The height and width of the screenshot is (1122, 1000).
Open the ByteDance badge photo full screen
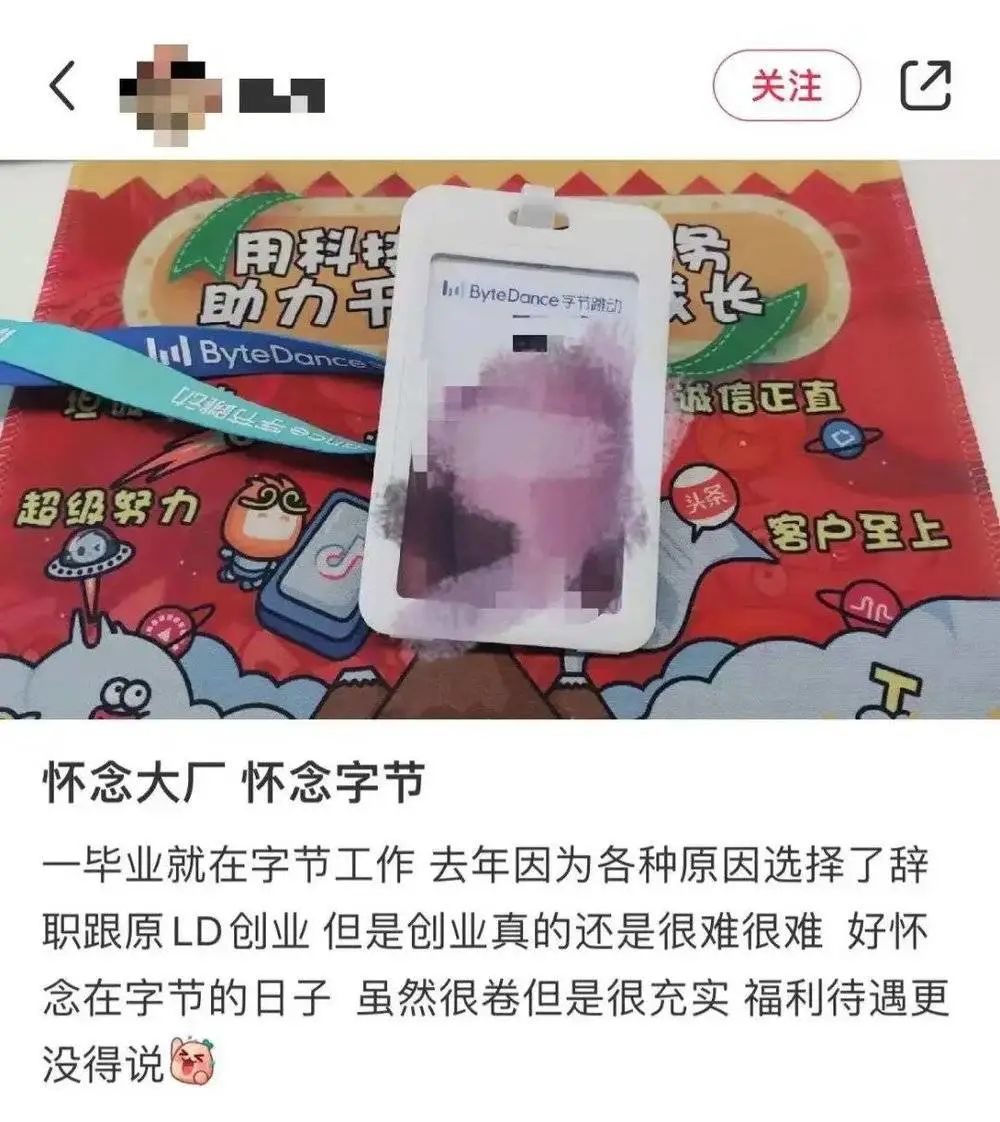pos(500,440)
